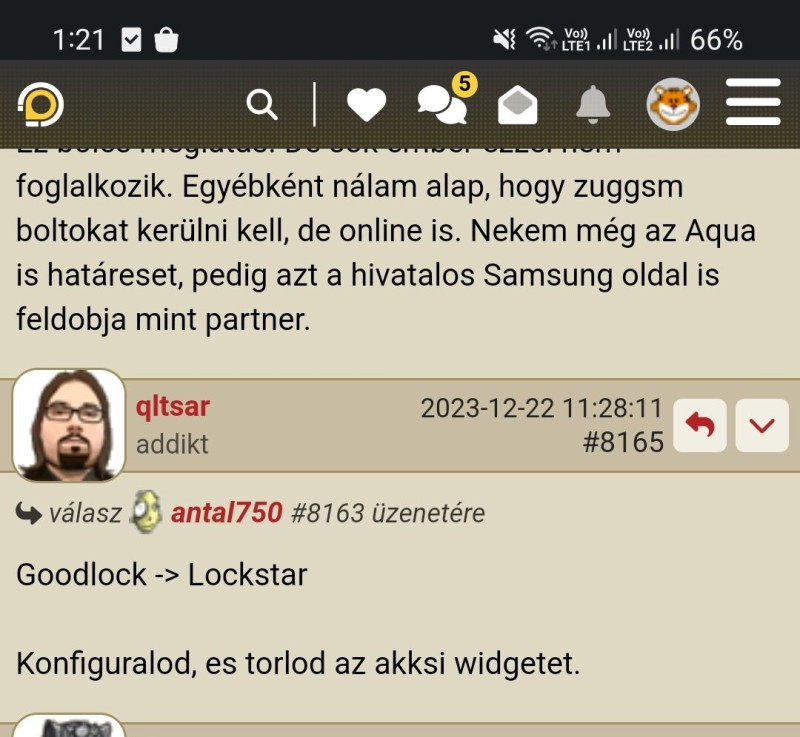Open the search magnifier
The image size is (800, 737).
(262, 104)
